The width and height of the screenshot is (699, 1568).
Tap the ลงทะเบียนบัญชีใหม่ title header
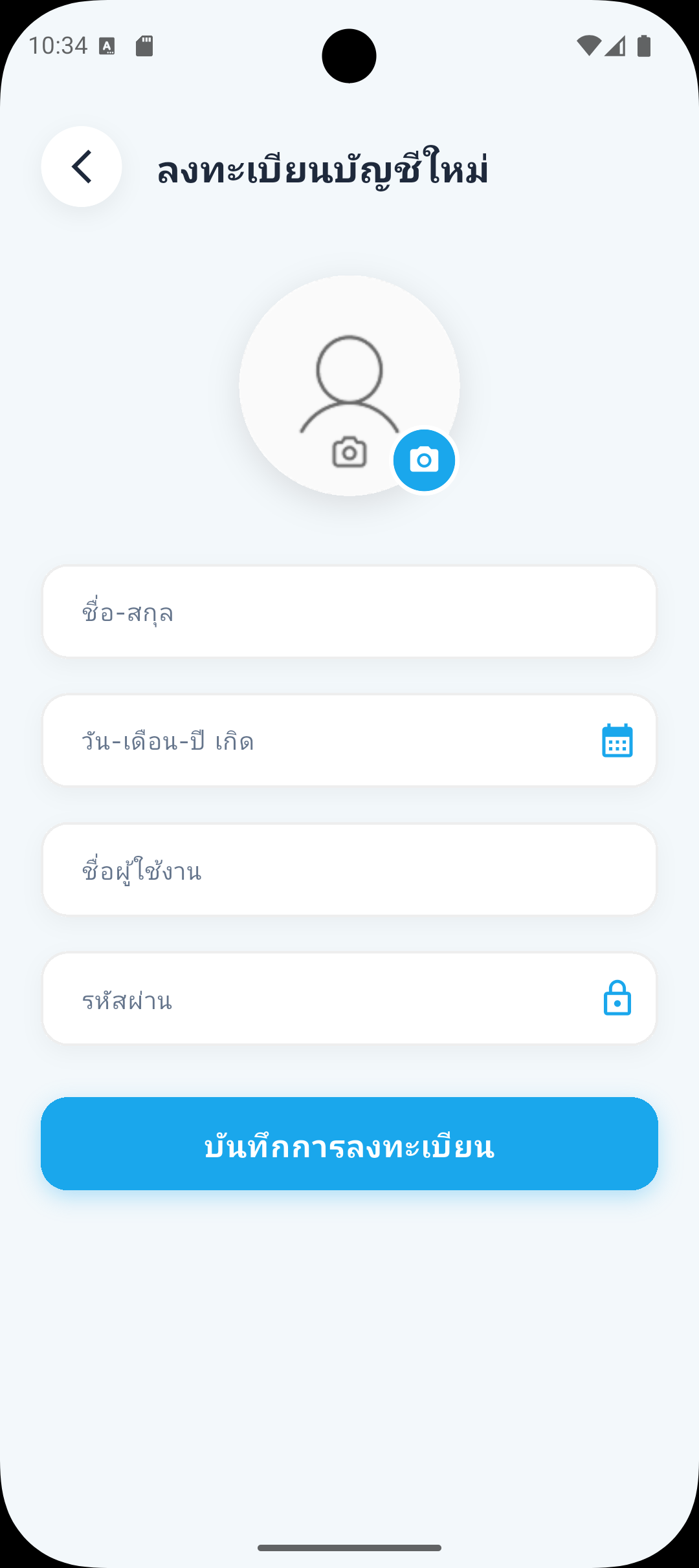tap(322, 168)
